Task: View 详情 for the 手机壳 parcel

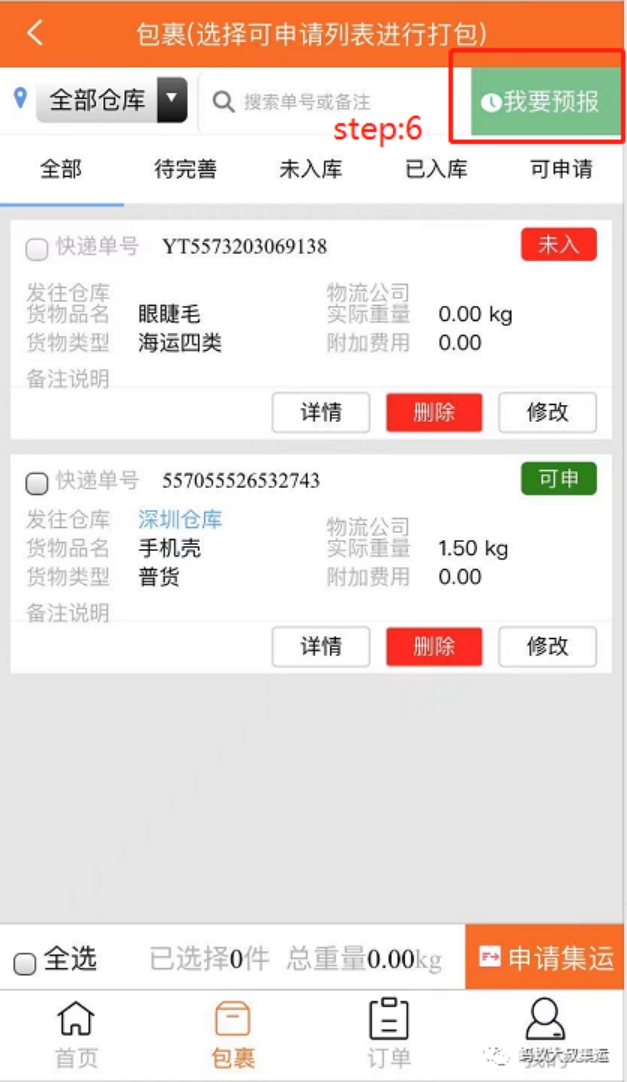Action: tap(321, 647)
